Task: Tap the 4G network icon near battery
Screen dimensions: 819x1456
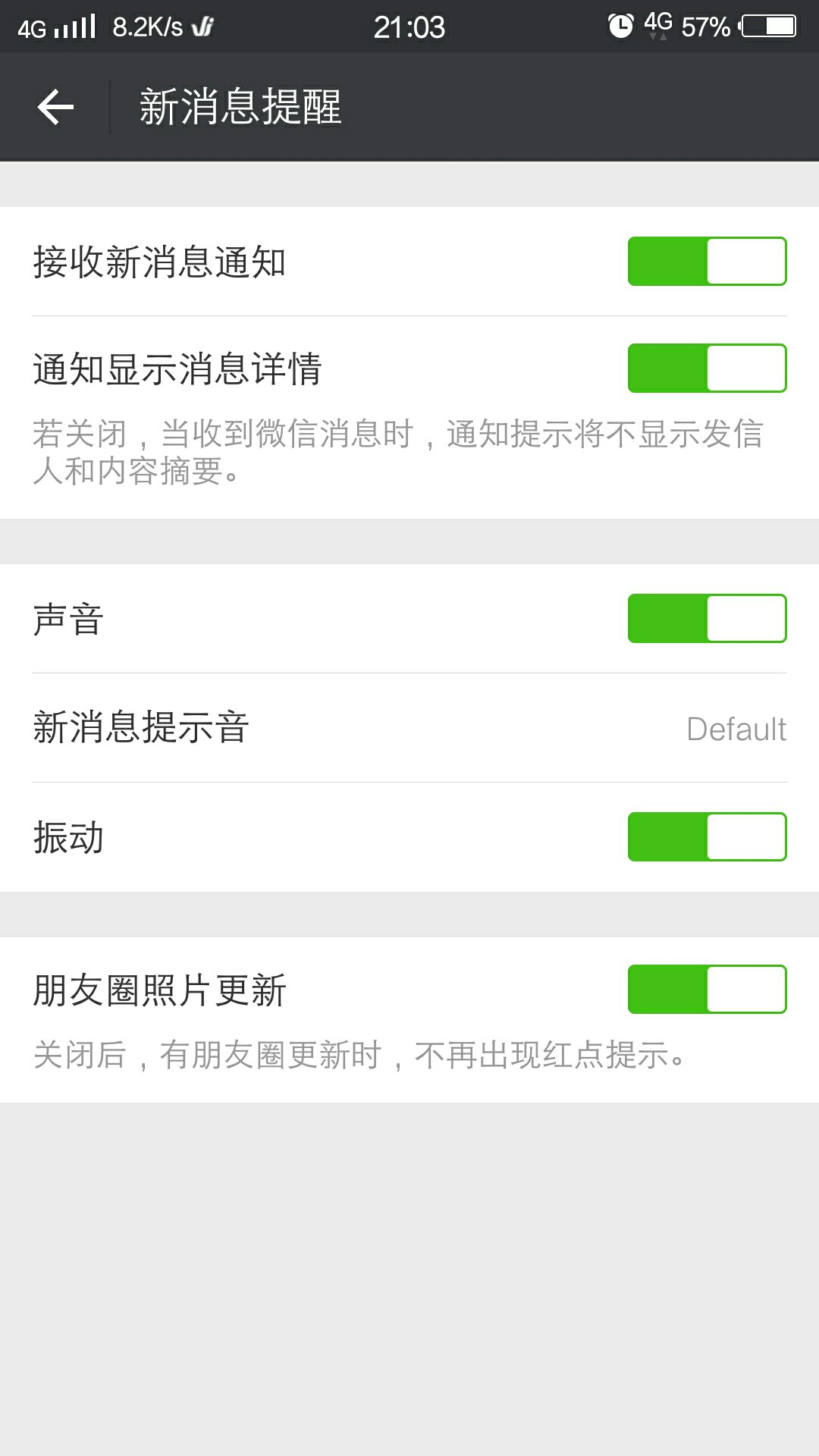Action: 658,25
